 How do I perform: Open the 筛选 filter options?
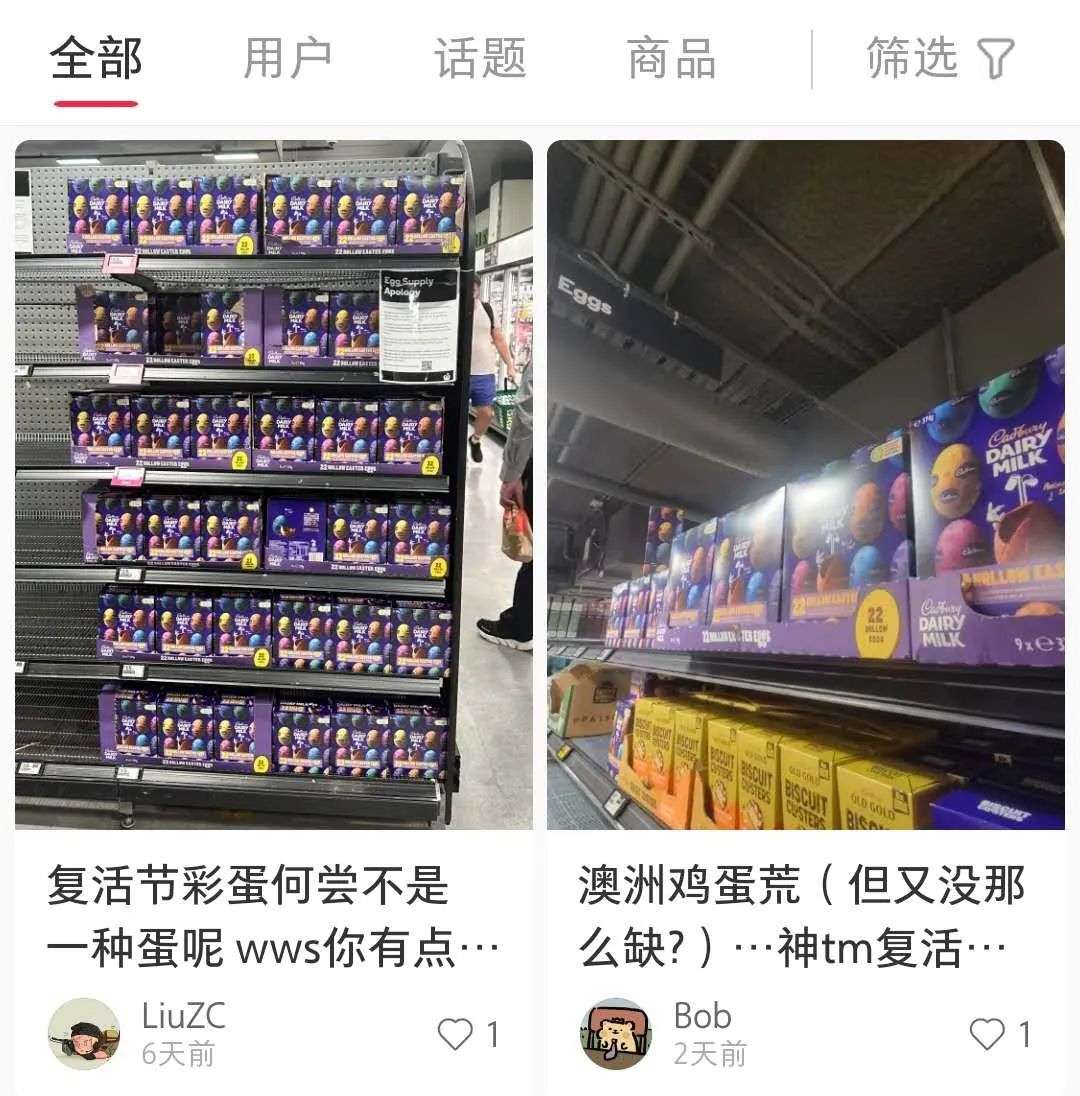pos(940,59)
